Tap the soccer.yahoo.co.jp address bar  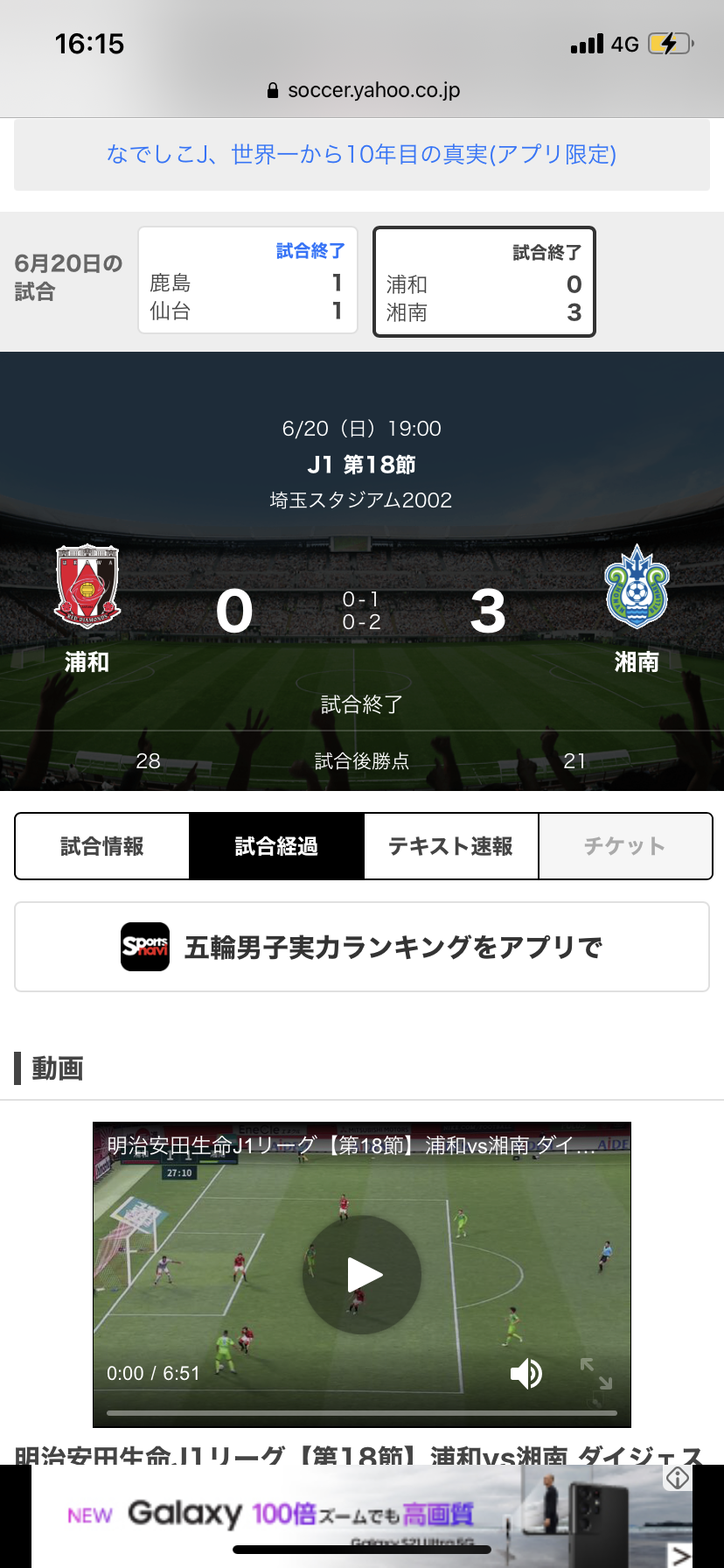(x=362, y=90)
